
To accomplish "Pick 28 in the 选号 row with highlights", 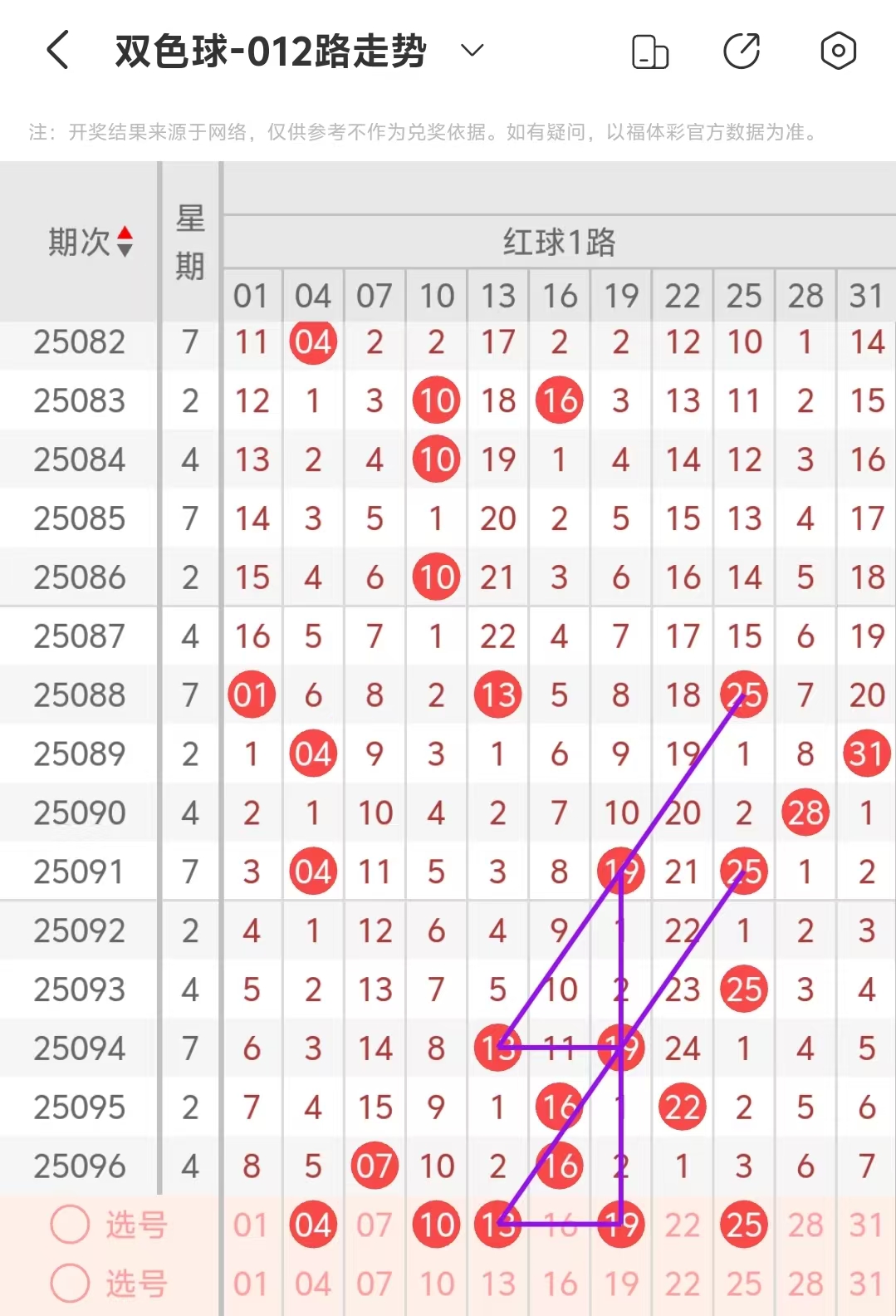I will (x=805, y=1225).
